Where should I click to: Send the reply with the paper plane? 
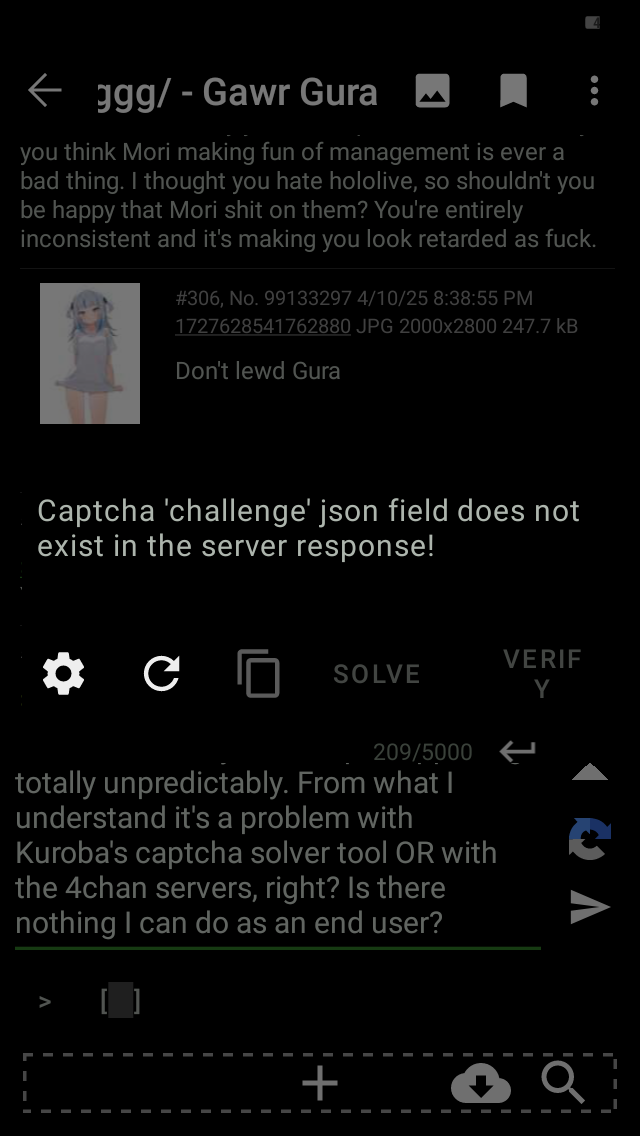coord(590,907)
